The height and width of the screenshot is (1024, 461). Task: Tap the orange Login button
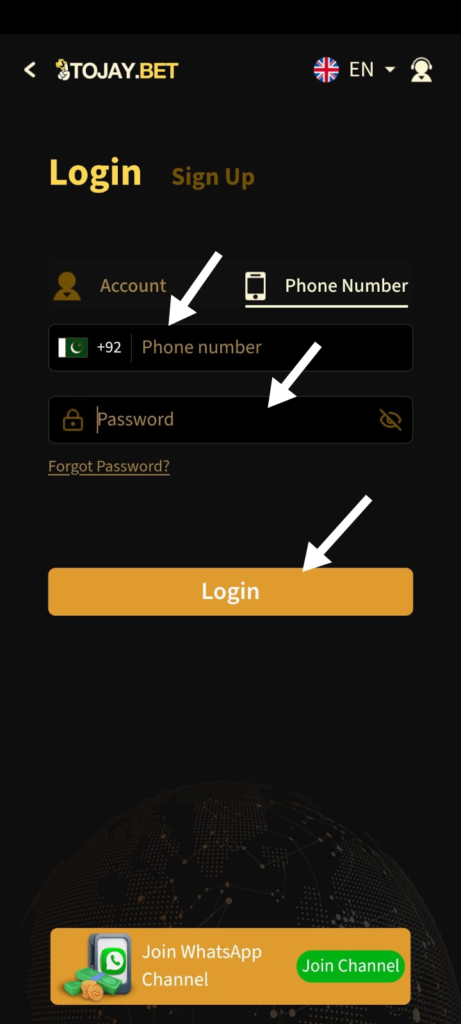pos(230,592)
